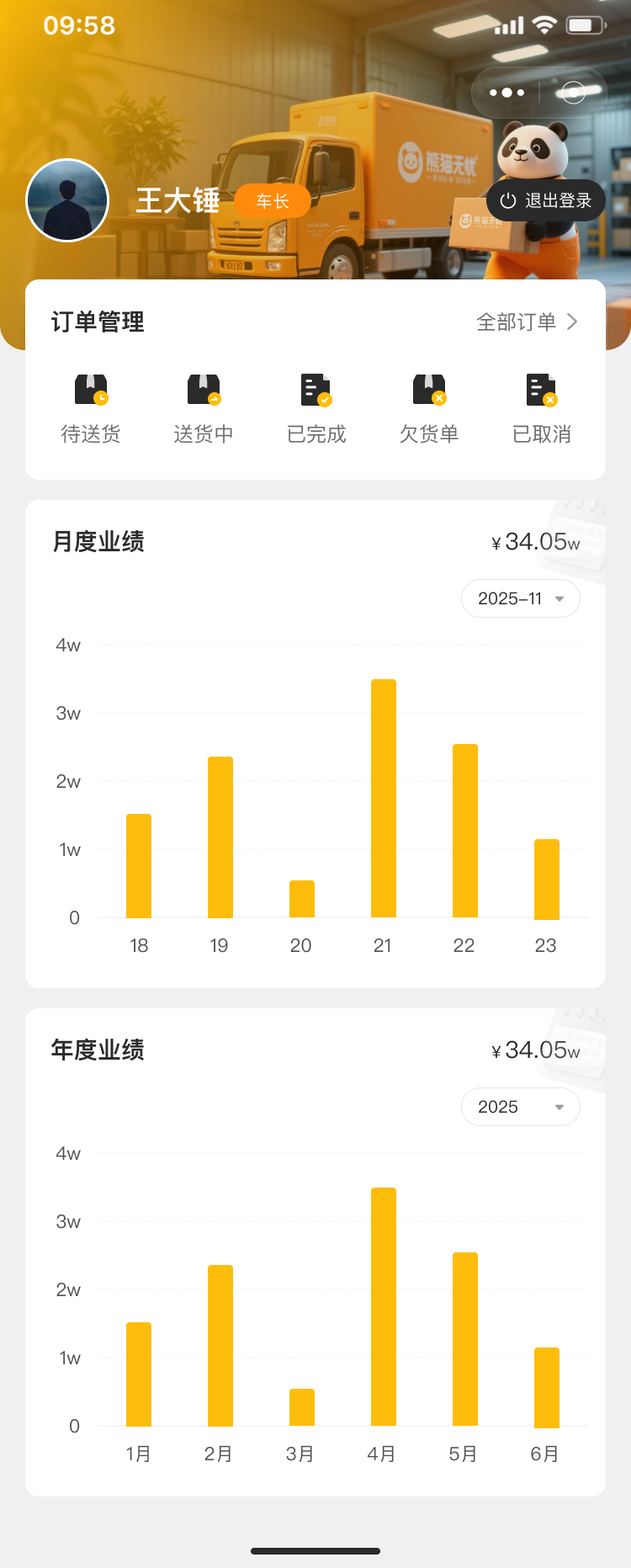Screen dimensions: 631x1568
Task: Open the 欠货单 backorder list
Action: click(429, 409)
